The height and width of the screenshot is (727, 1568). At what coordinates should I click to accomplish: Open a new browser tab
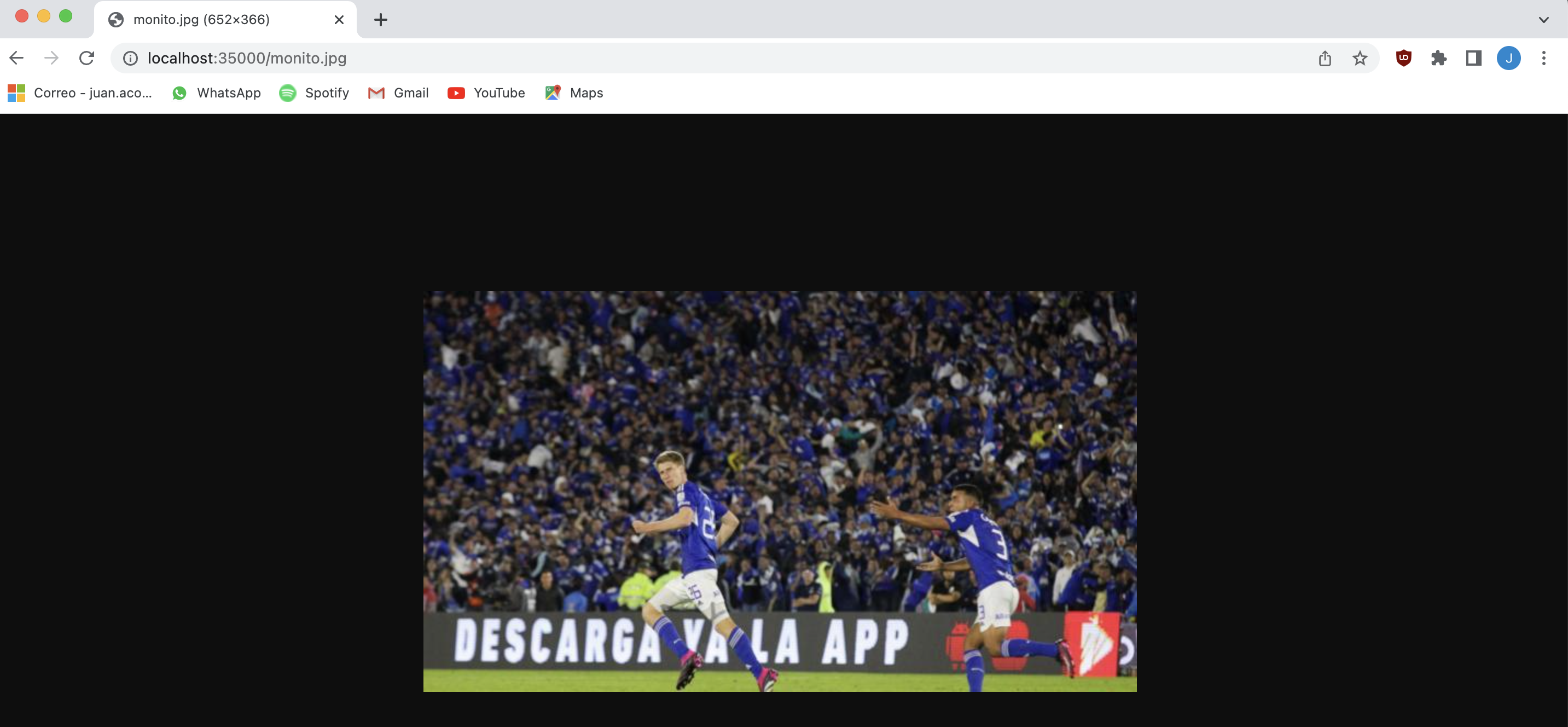pyautogui.click(x=380, y=20)
